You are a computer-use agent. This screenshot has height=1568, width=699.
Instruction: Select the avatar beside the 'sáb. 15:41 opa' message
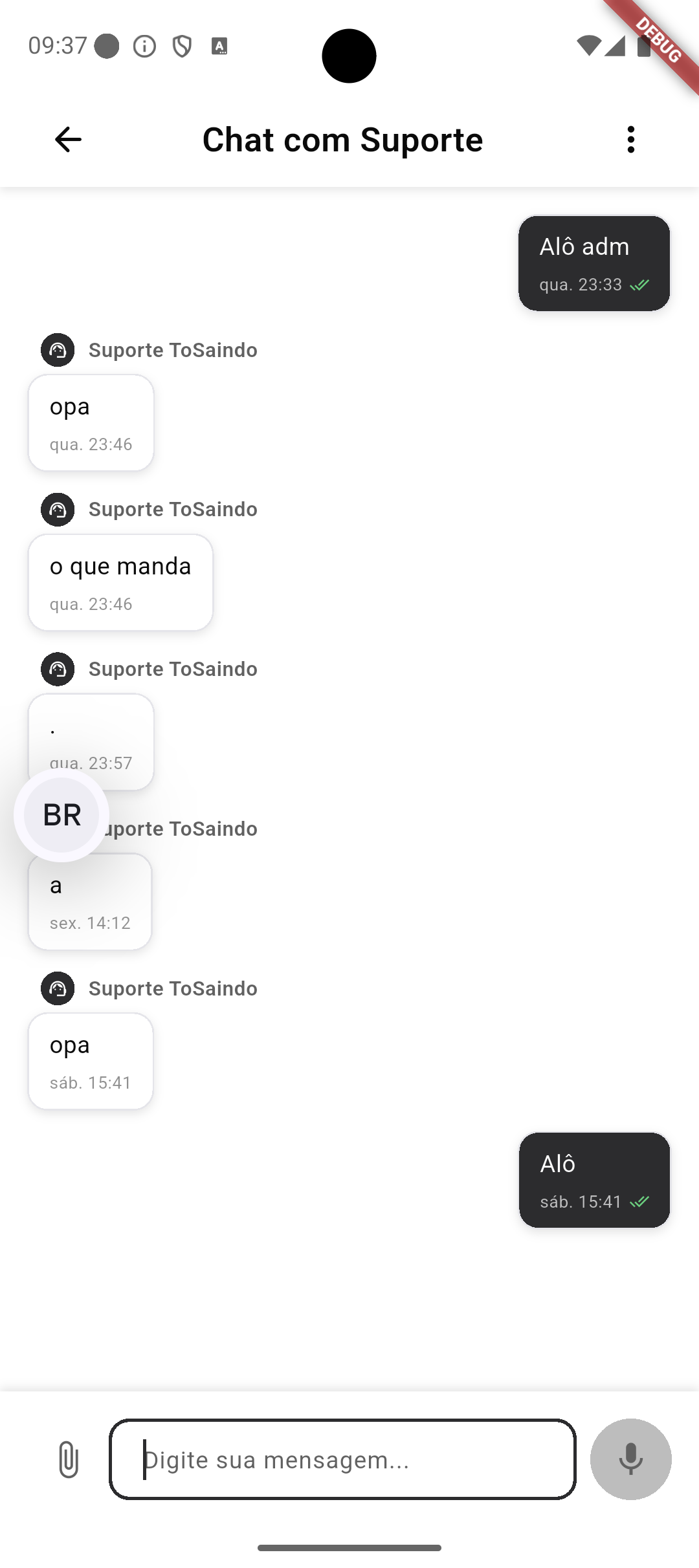click(x=58, y=988)
